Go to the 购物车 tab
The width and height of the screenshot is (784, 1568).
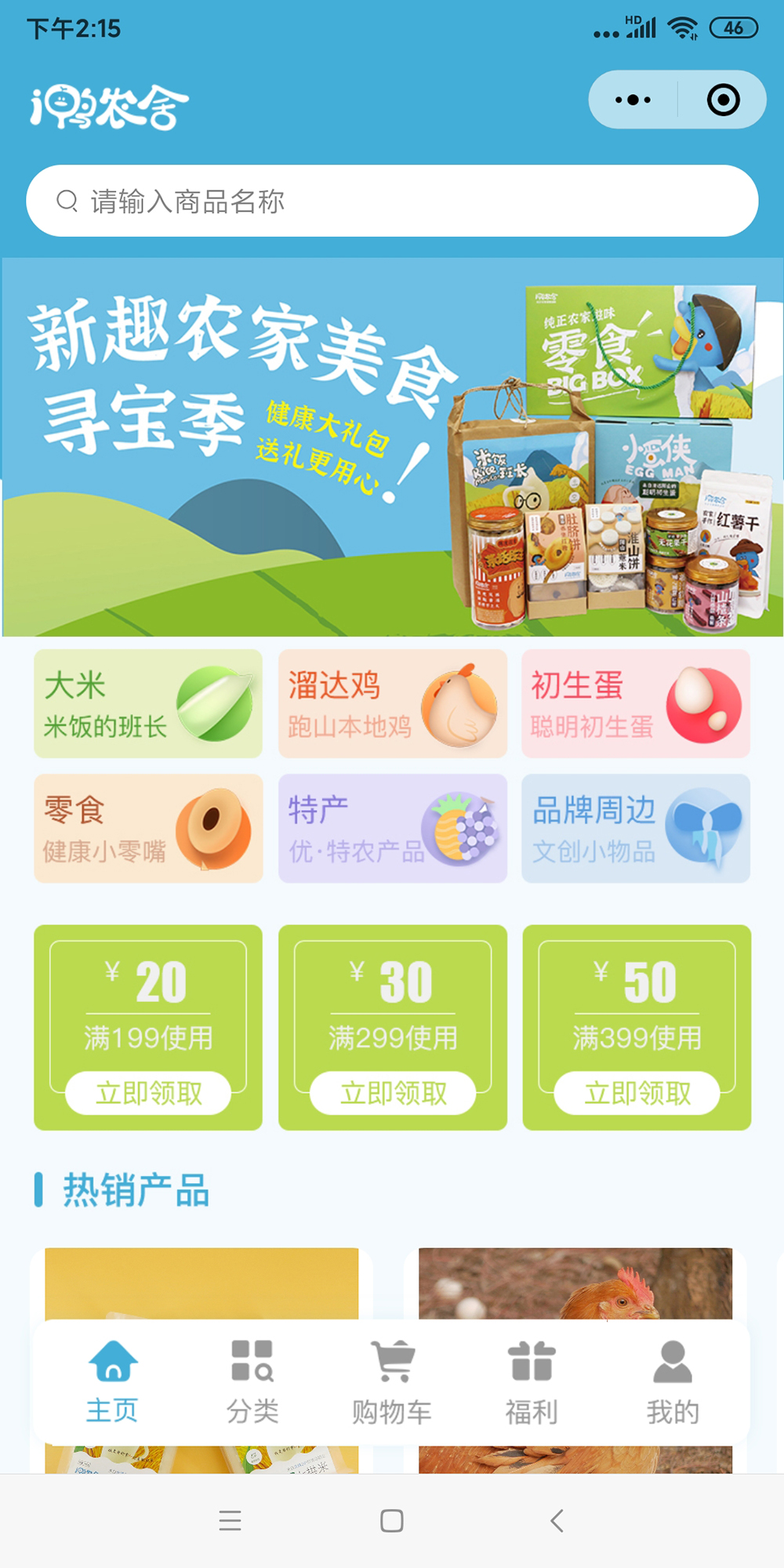pos(392,1381)
